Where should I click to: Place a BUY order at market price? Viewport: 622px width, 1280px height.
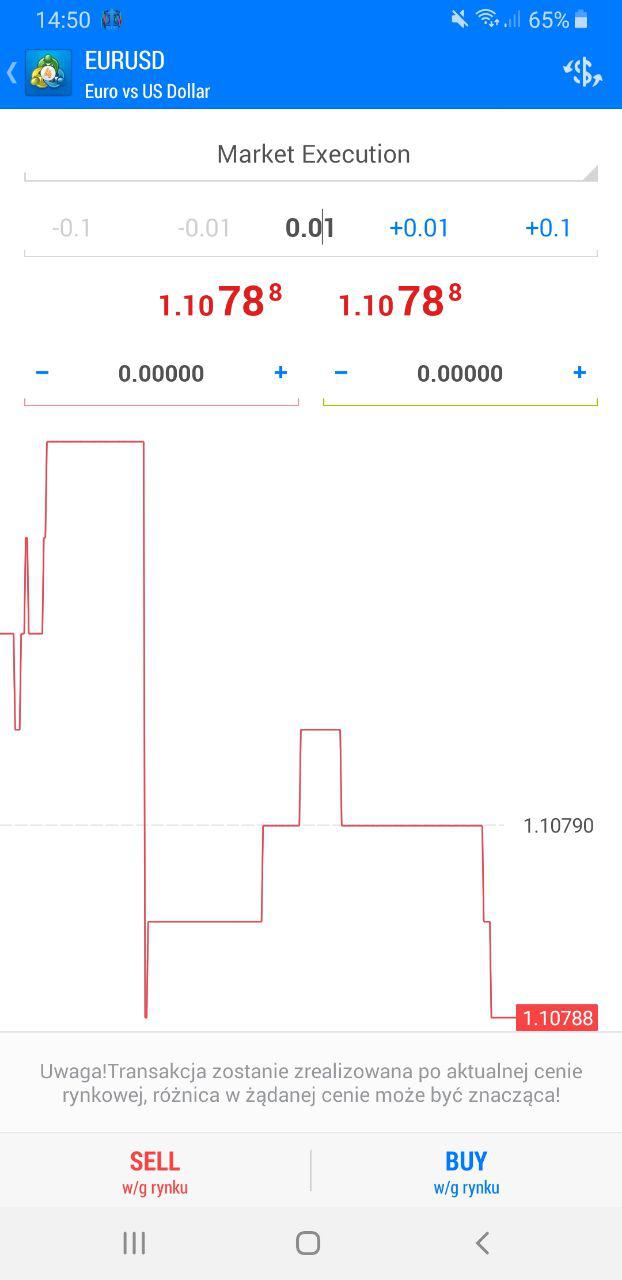coord(466,1170)
